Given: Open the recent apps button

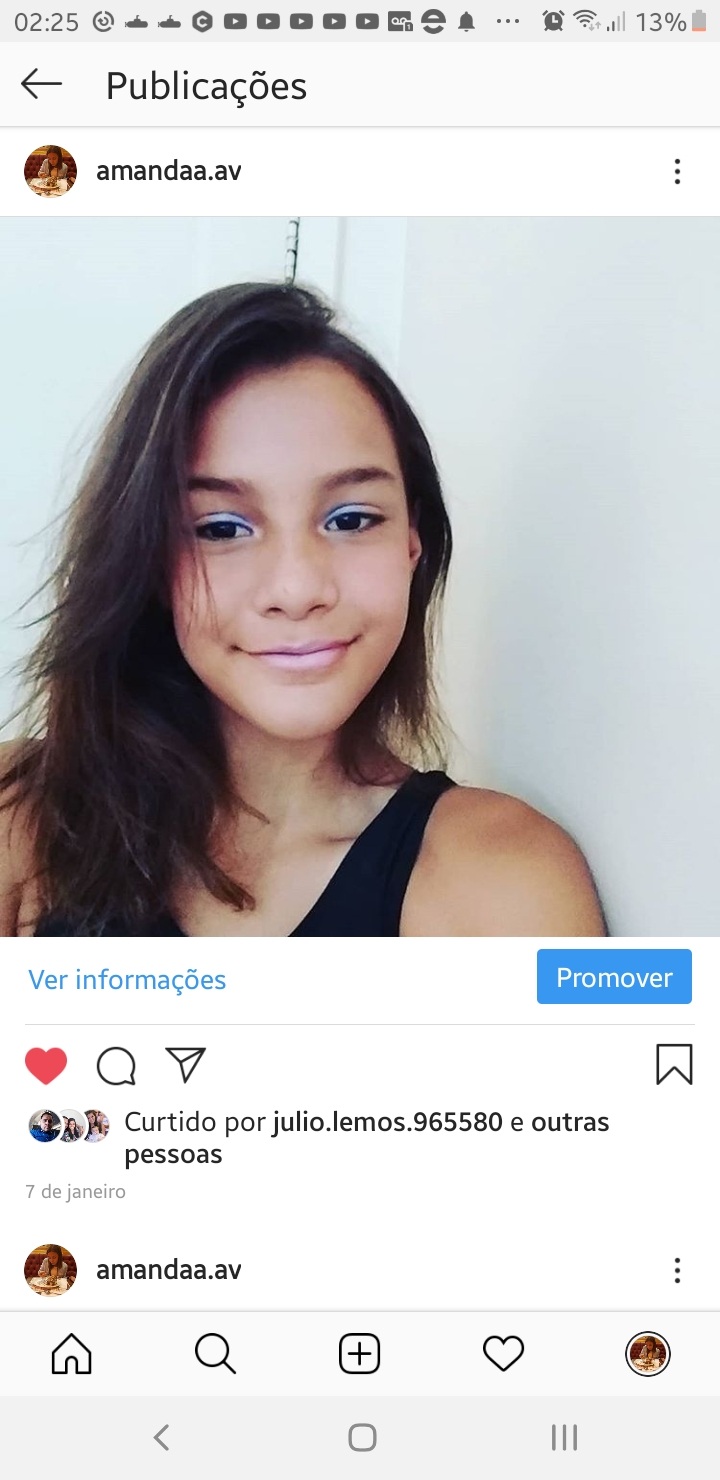Looking at the screenshot, I should coord(564,1438).
